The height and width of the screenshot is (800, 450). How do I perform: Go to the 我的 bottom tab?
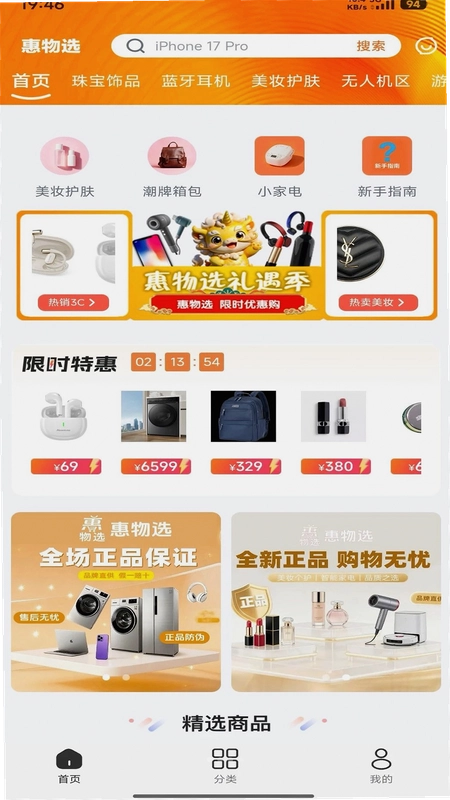tap(381, 766)
